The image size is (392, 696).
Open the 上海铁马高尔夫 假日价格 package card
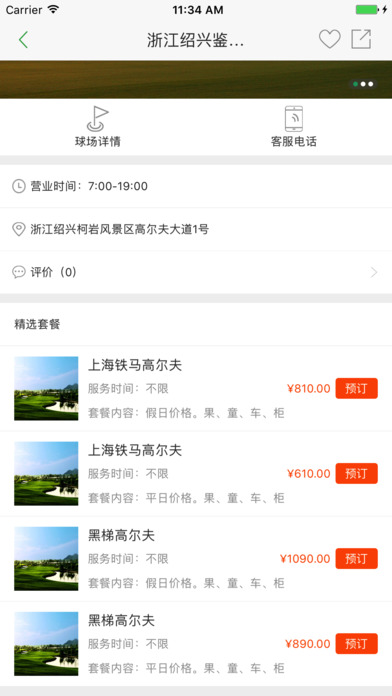(196, 388)
